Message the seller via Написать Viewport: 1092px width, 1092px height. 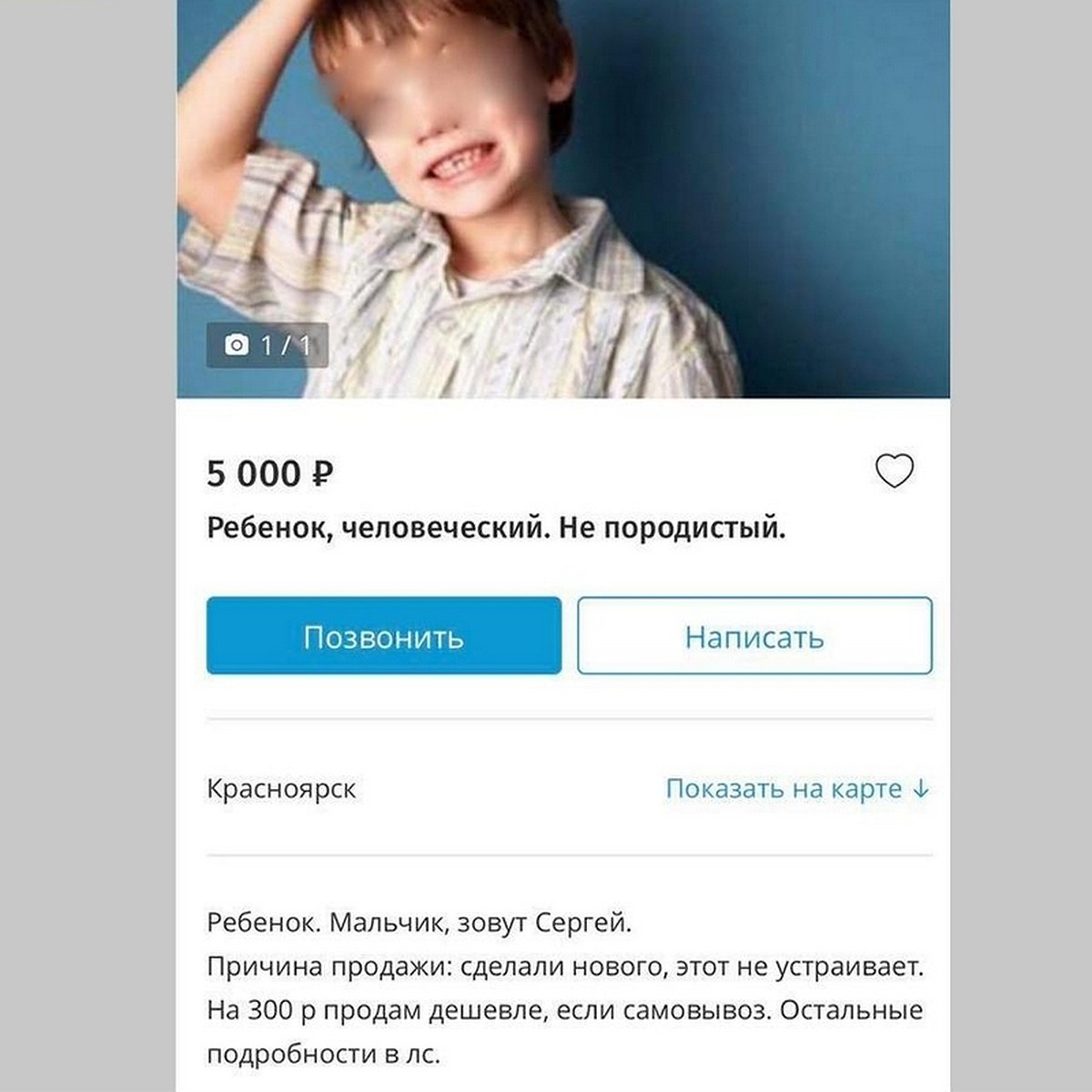[754, 636]
